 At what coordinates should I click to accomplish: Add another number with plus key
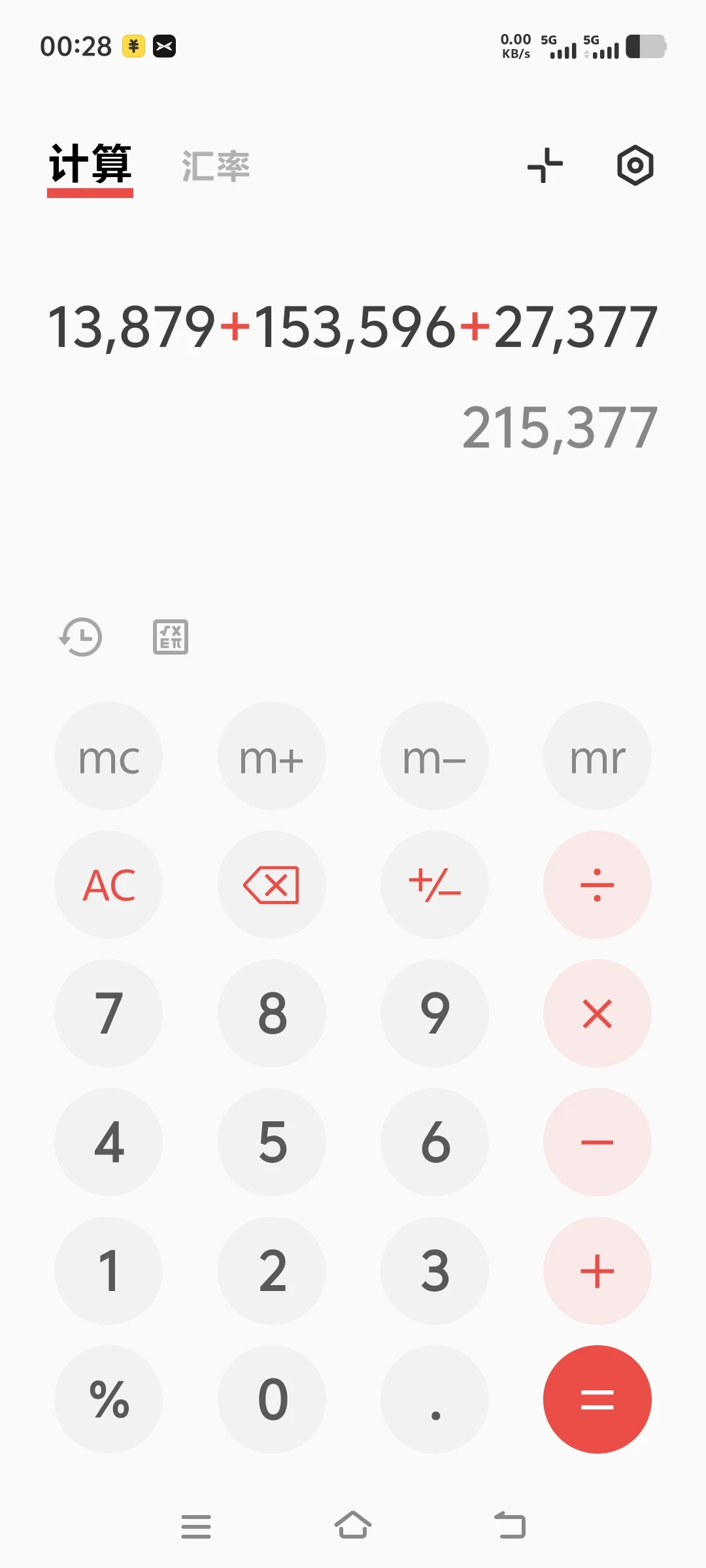point(597,1271)
